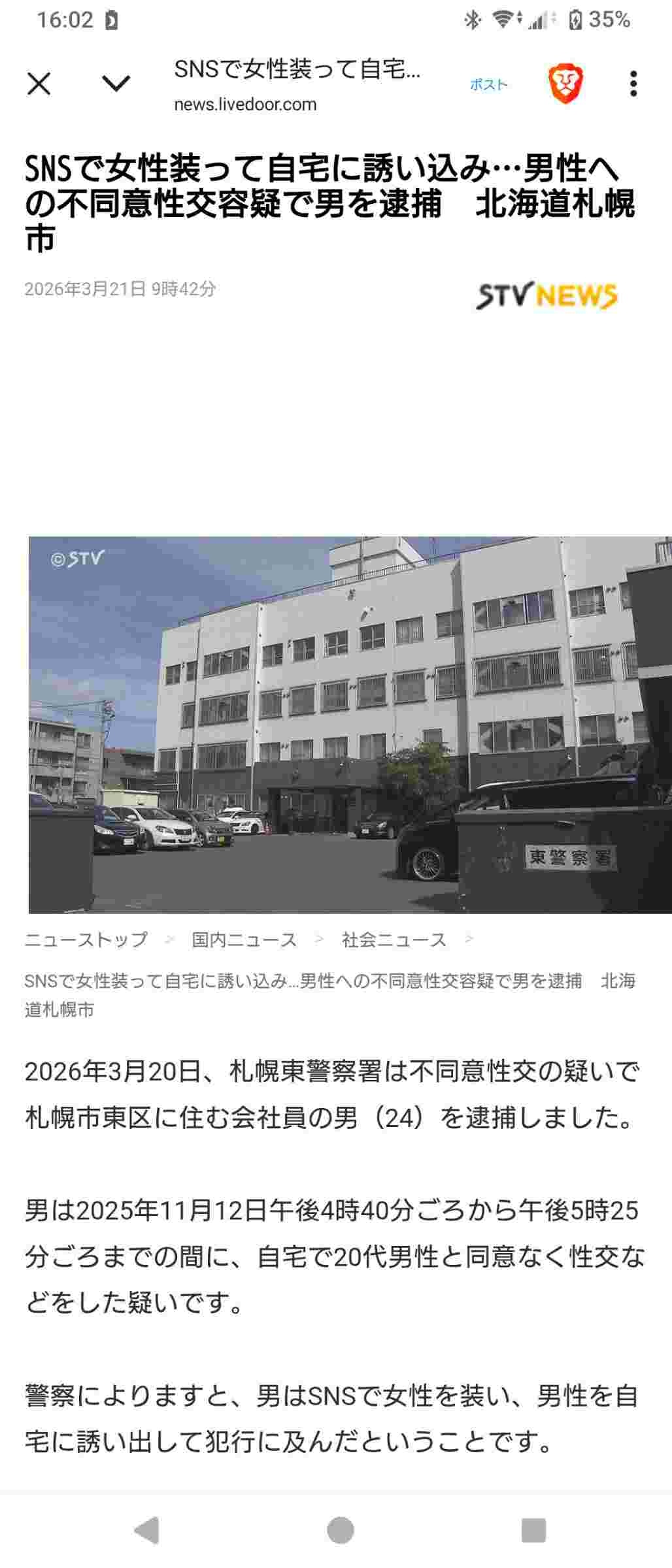Open 国内ニュース breadcrumb link
Viewport: 672px width, 1568px height.
pyautogui.click(x=244, y=939)
